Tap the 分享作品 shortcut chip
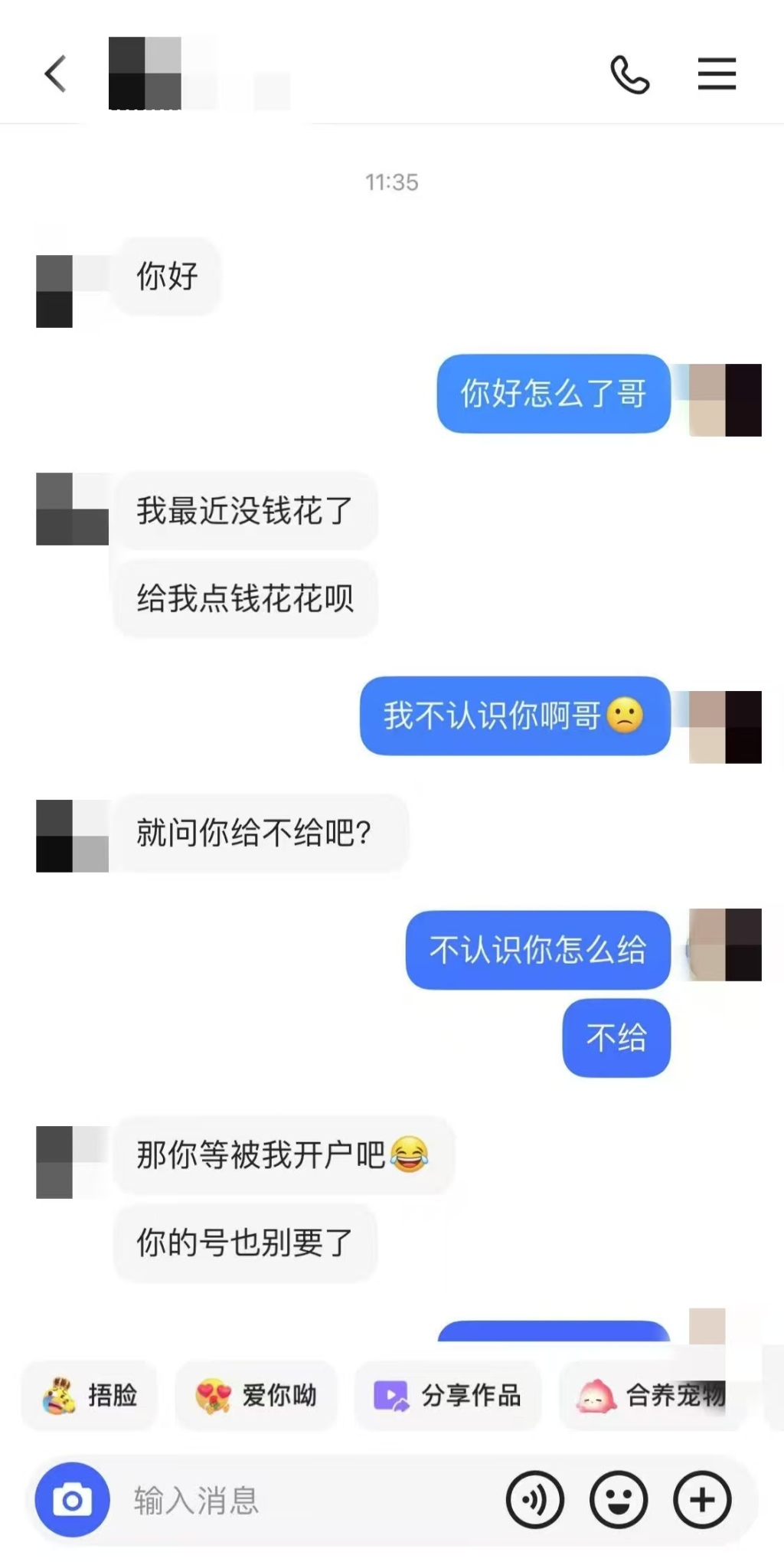 click(448, 1395)
